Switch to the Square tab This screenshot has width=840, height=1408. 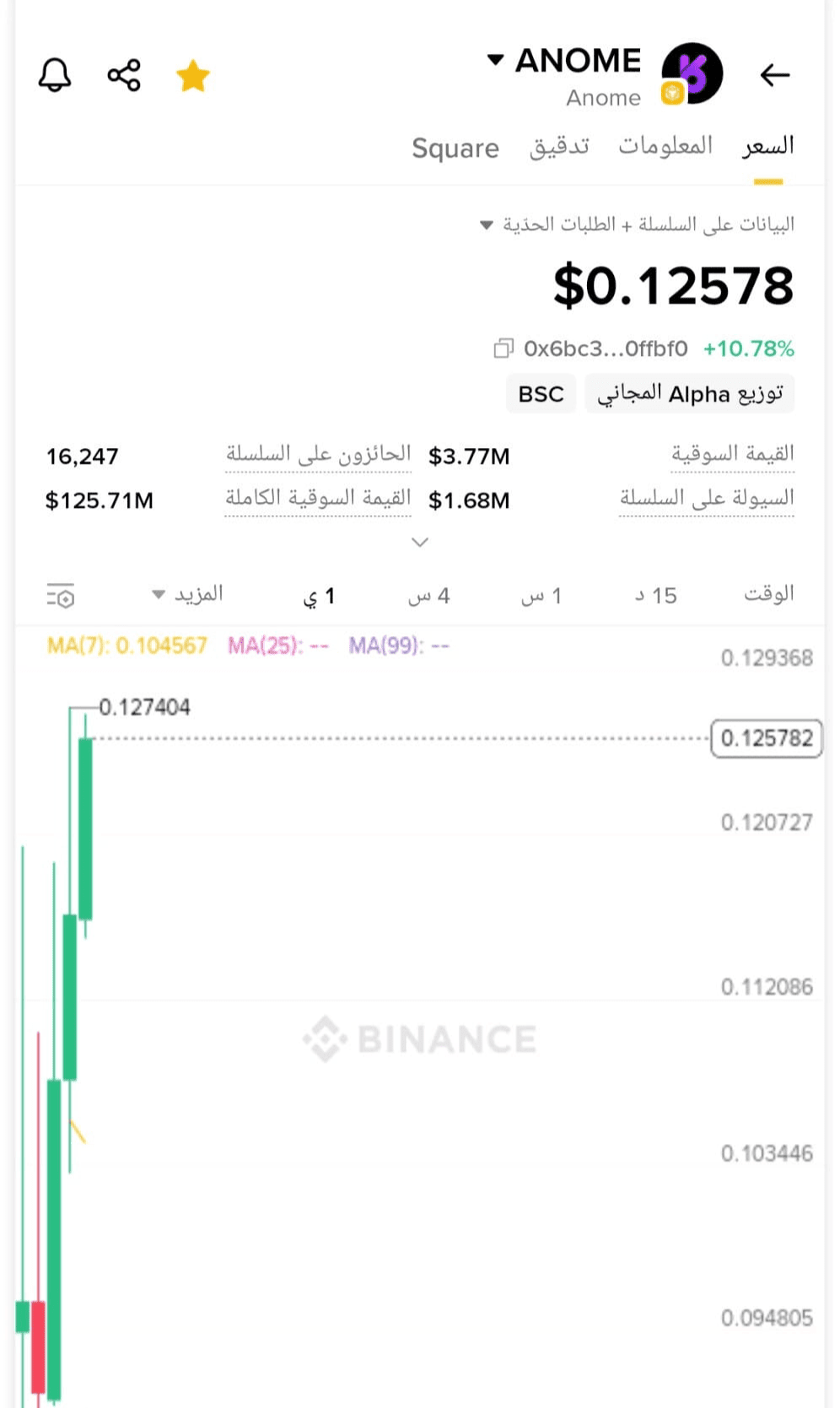tap(455, 148)
